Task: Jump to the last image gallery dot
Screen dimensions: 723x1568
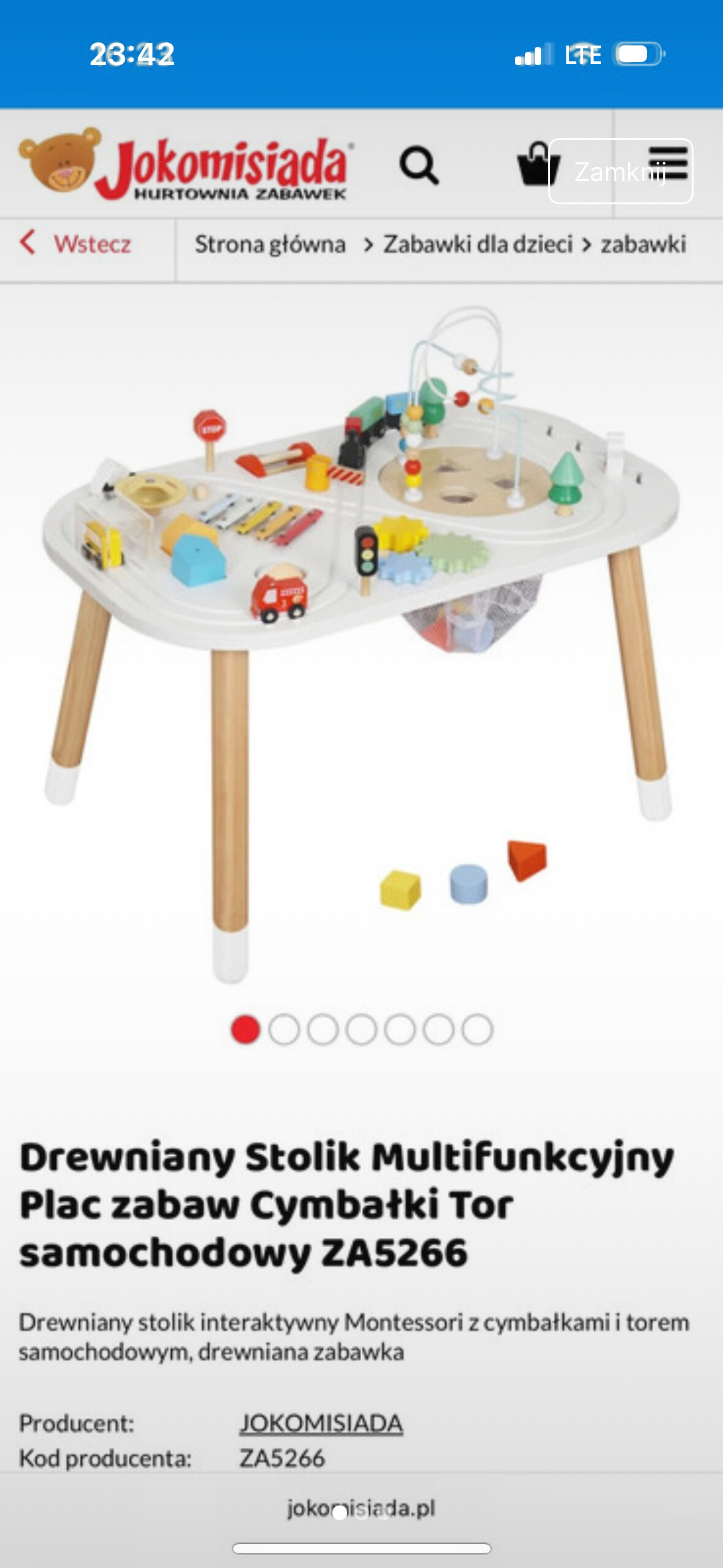Action: pos(477,1030)
